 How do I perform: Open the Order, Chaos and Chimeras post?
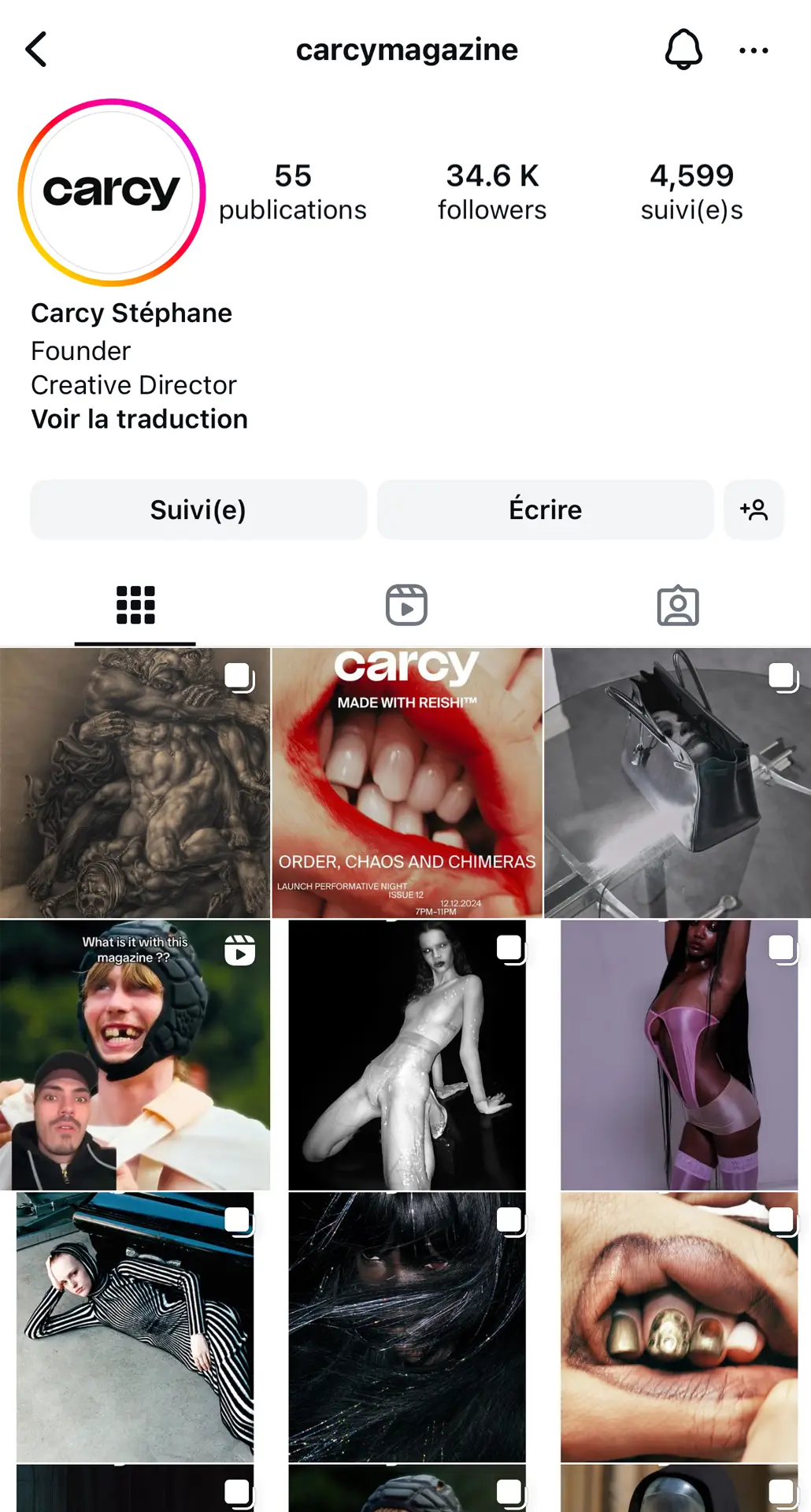(x=407, y=783)
